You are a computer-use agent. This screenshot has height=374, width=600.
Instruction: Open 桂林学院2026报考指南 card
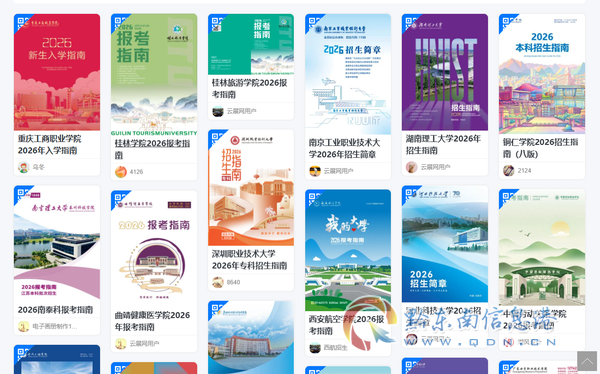point(154,97)
